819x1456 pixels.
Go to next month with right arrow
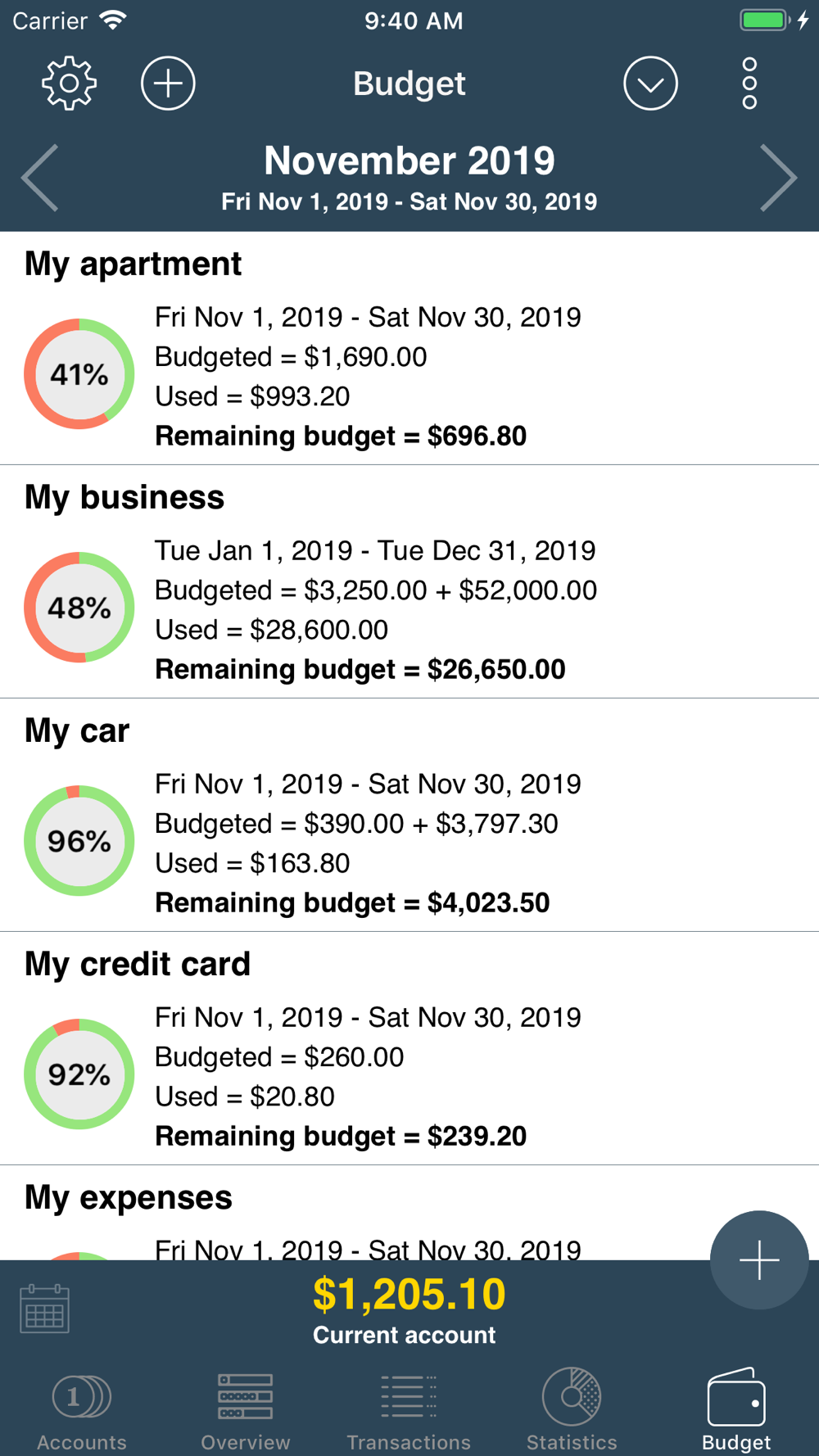pos(778,179)
